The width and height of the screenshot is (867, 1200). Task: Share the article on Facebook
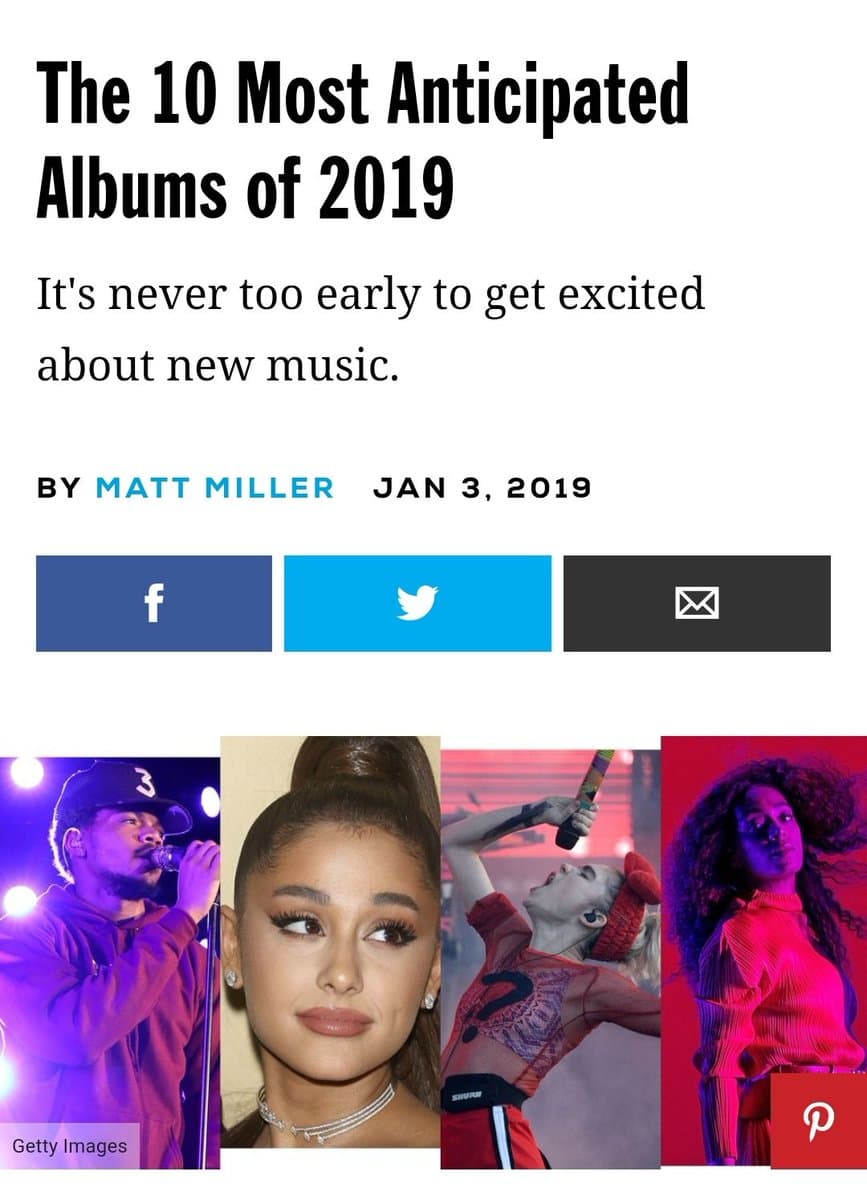pyautogui.click(x=153, y=603)
